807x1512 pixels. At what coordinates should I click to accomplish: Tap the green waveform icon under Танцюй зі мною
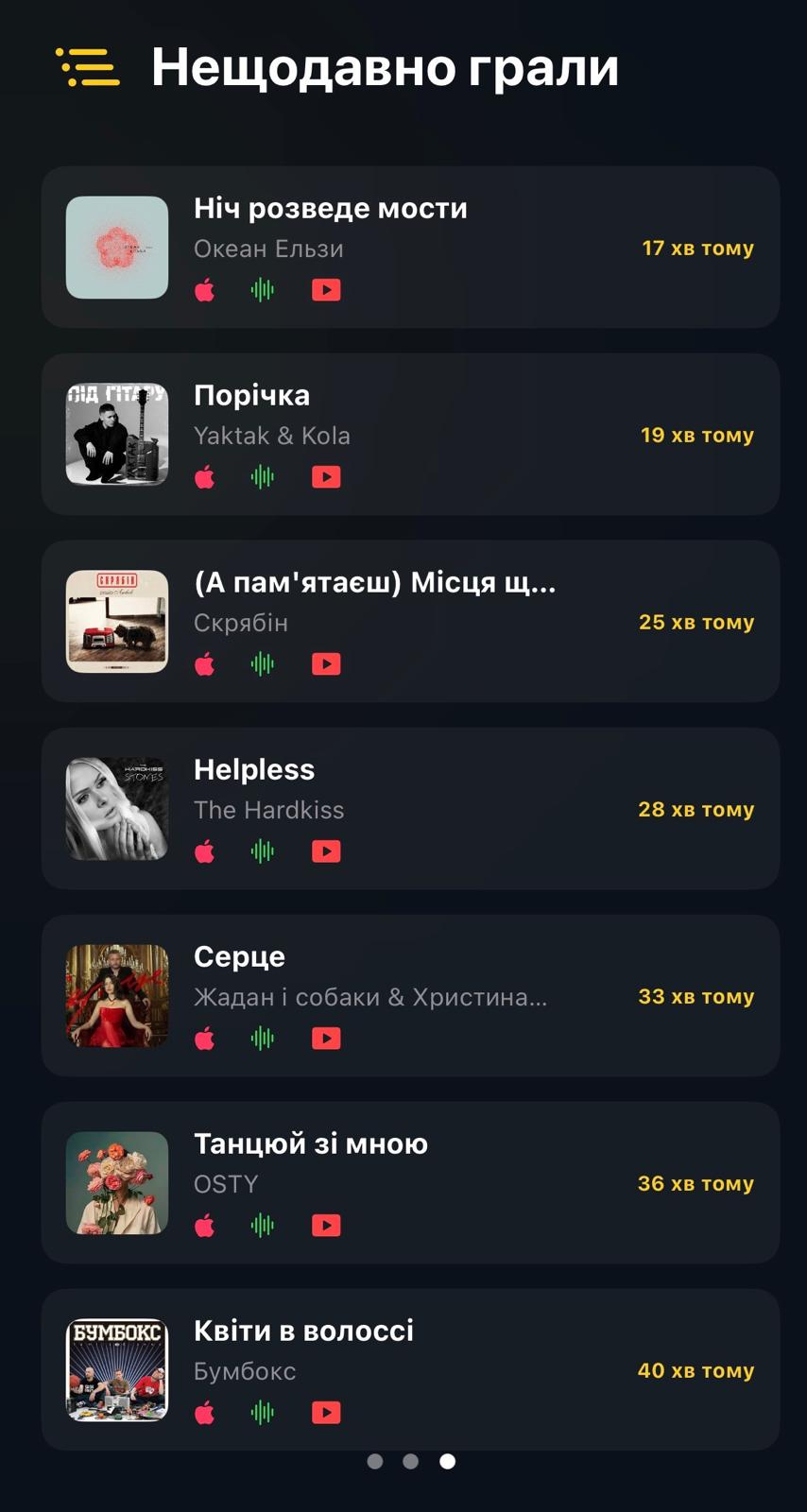point(263,1226)
